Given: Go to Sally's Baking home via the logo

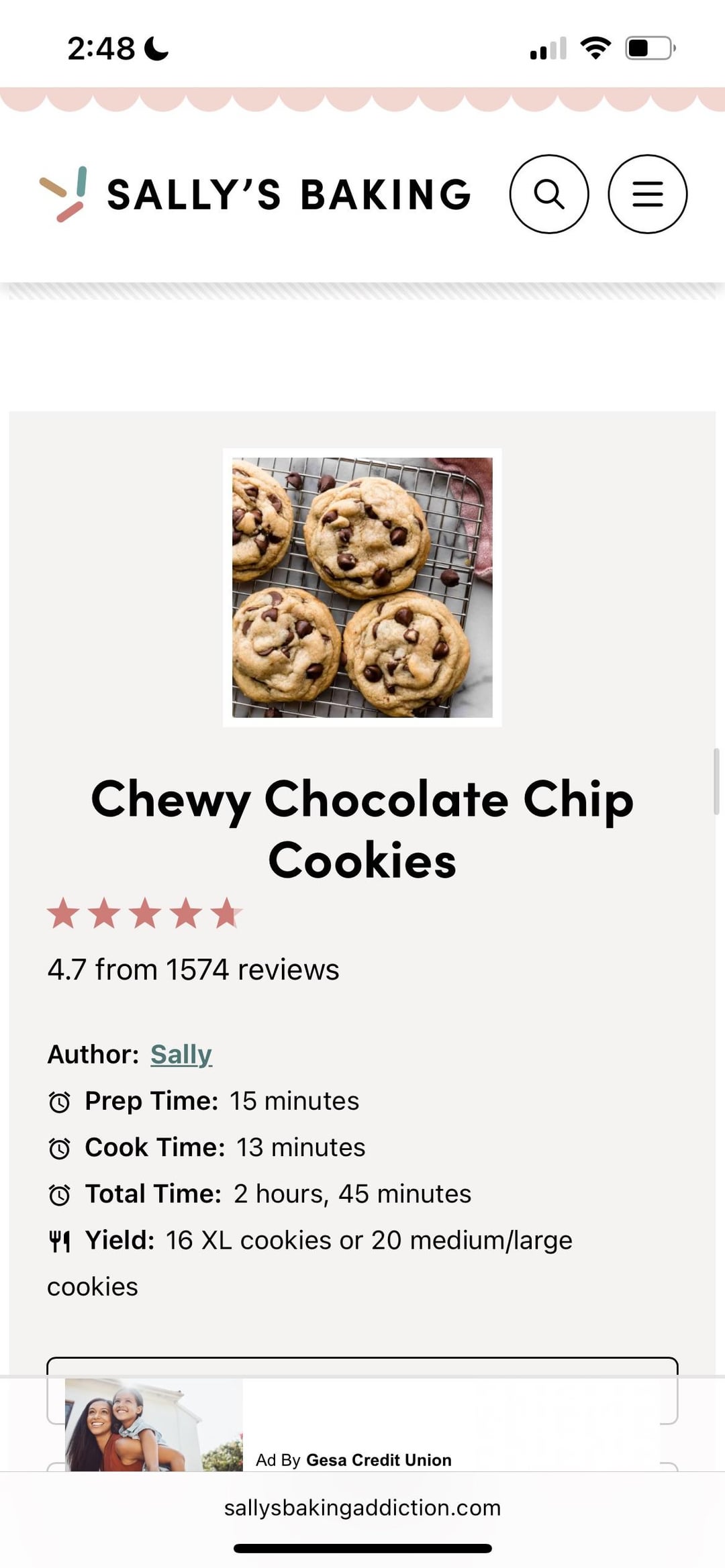Looking at the screenshot, I should [255, 195].
